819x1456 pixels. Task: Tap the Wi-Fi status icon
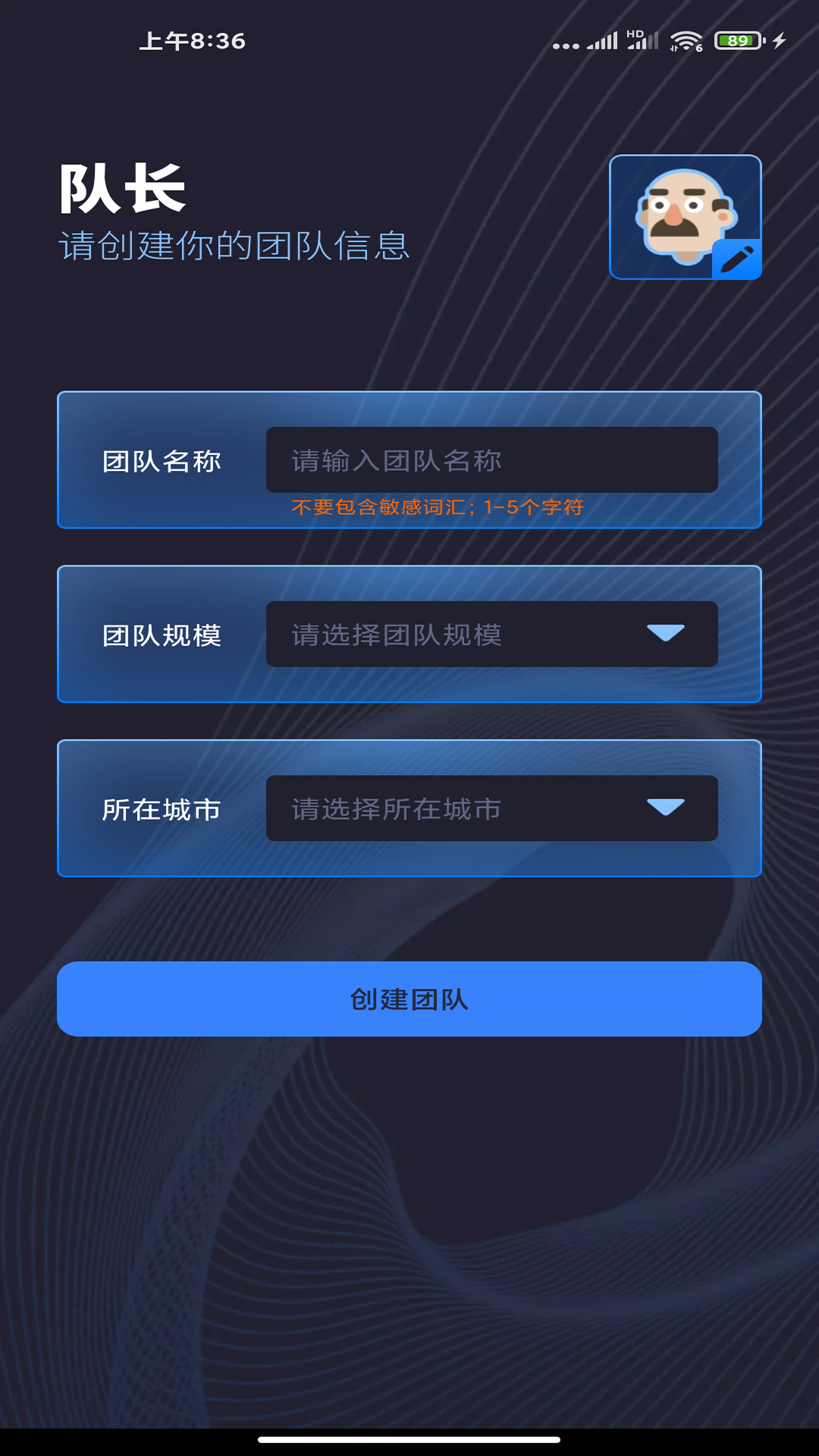coord(686,42)
